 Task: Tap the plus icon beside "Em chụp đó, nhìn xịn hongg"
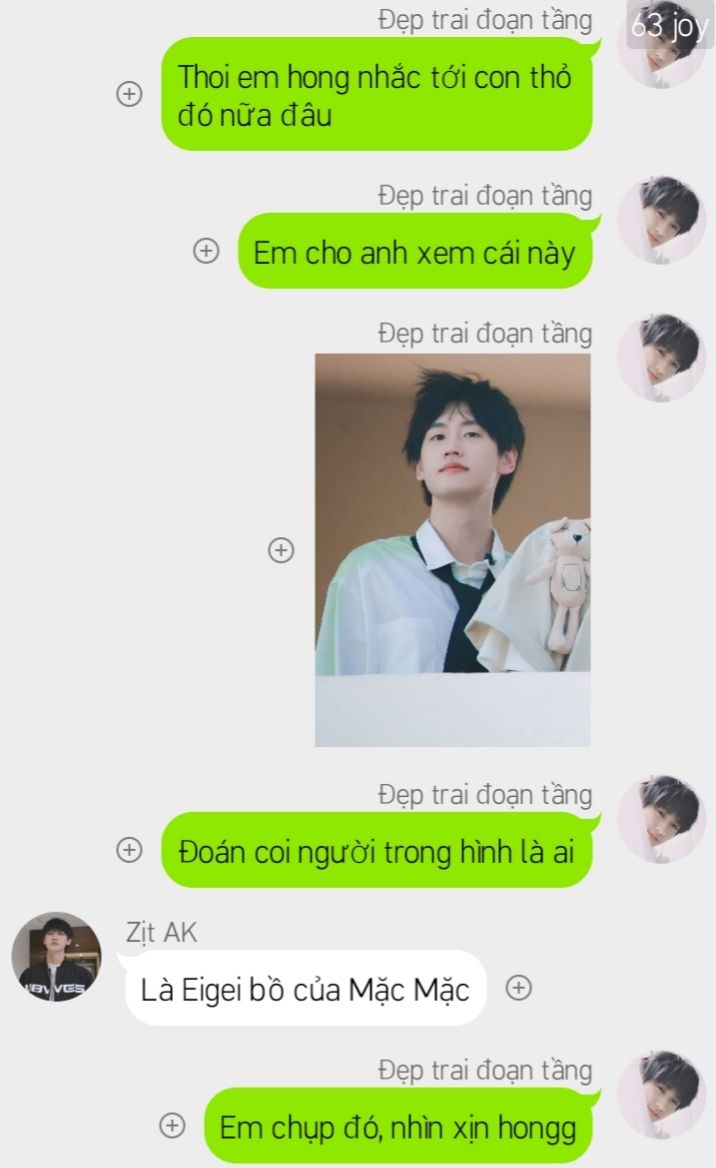pyautogui.click(x=173, y=1125)
